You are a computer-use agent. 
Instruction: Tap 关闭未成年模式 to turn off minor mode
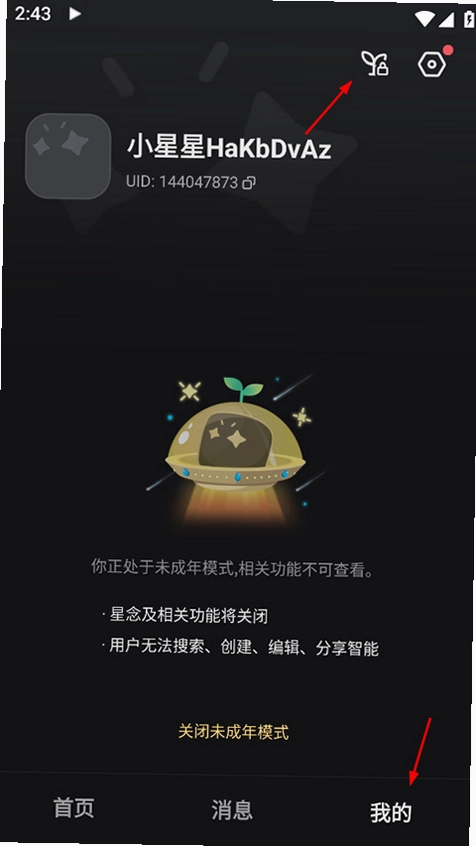click(x=233, y=732)
